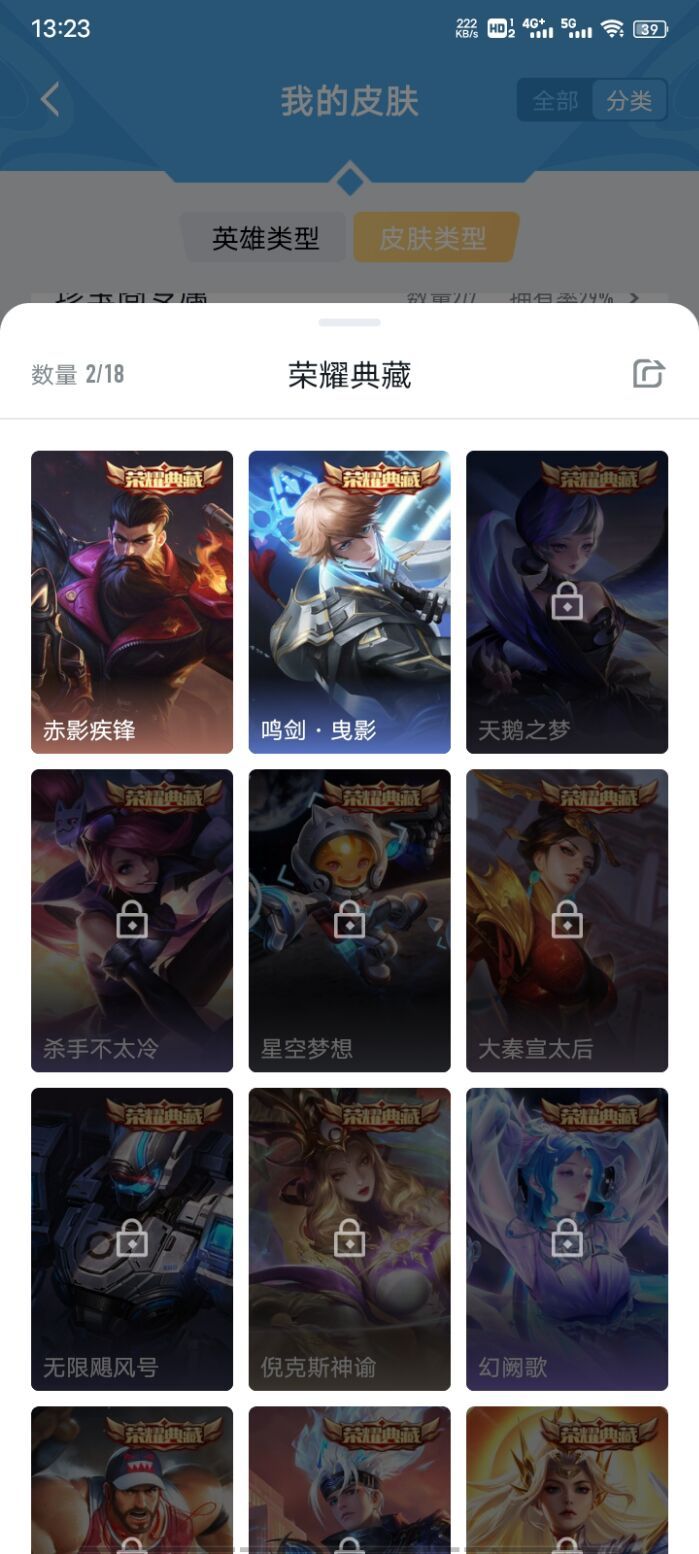
Task: Tap the 杀手不太冷 skin card
Action: point(132,920)
